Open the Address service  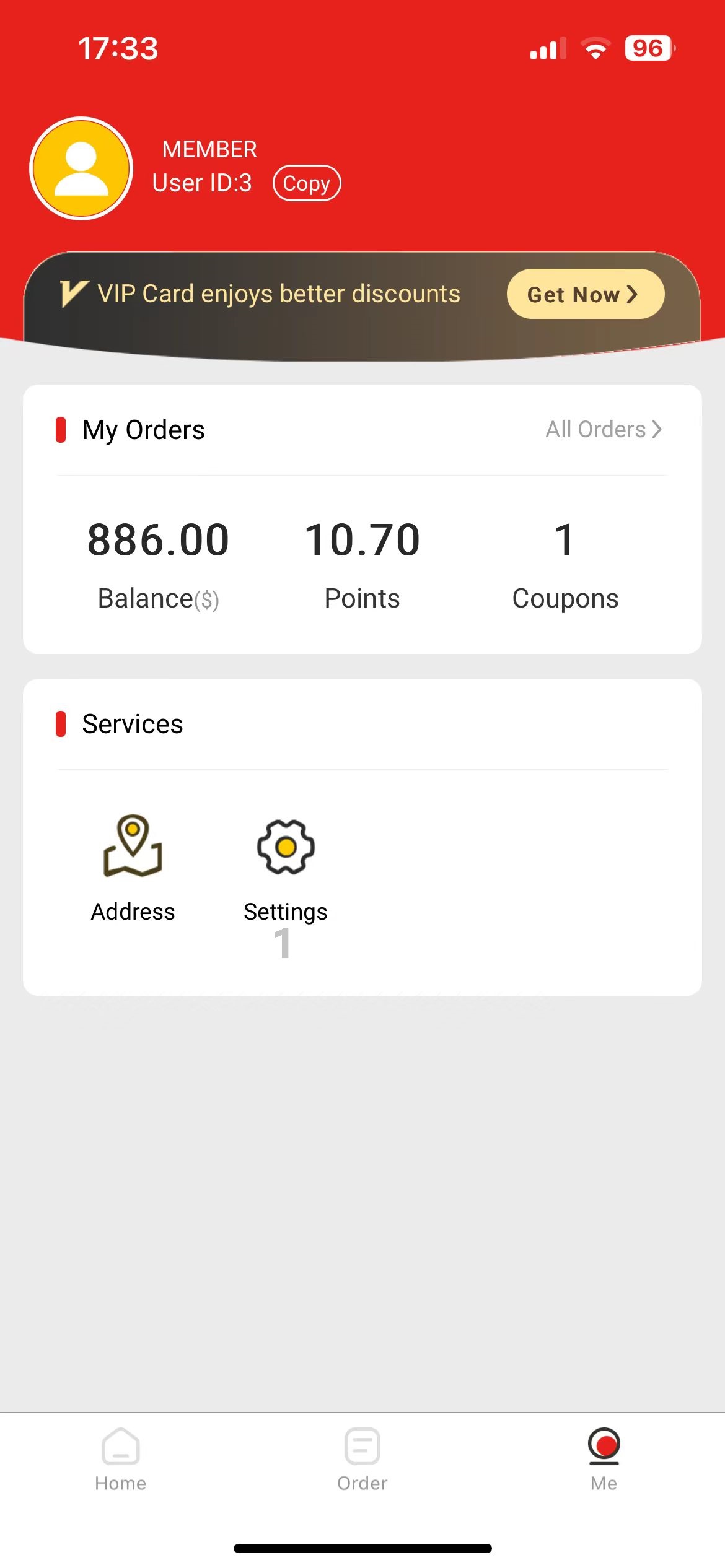133,868
